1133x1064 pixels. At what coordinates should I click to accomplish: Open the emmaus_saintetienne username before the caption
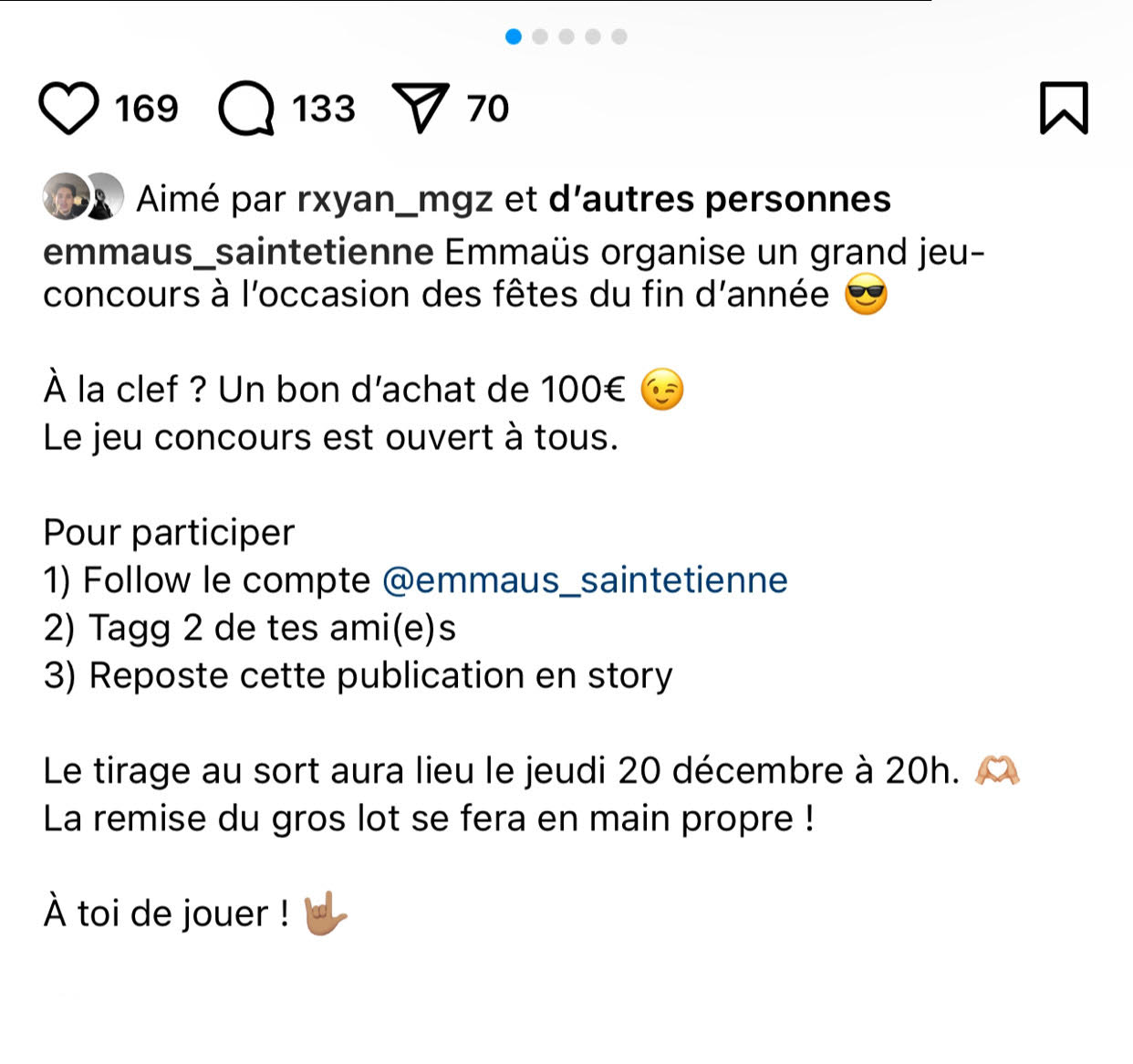[238, 252]
